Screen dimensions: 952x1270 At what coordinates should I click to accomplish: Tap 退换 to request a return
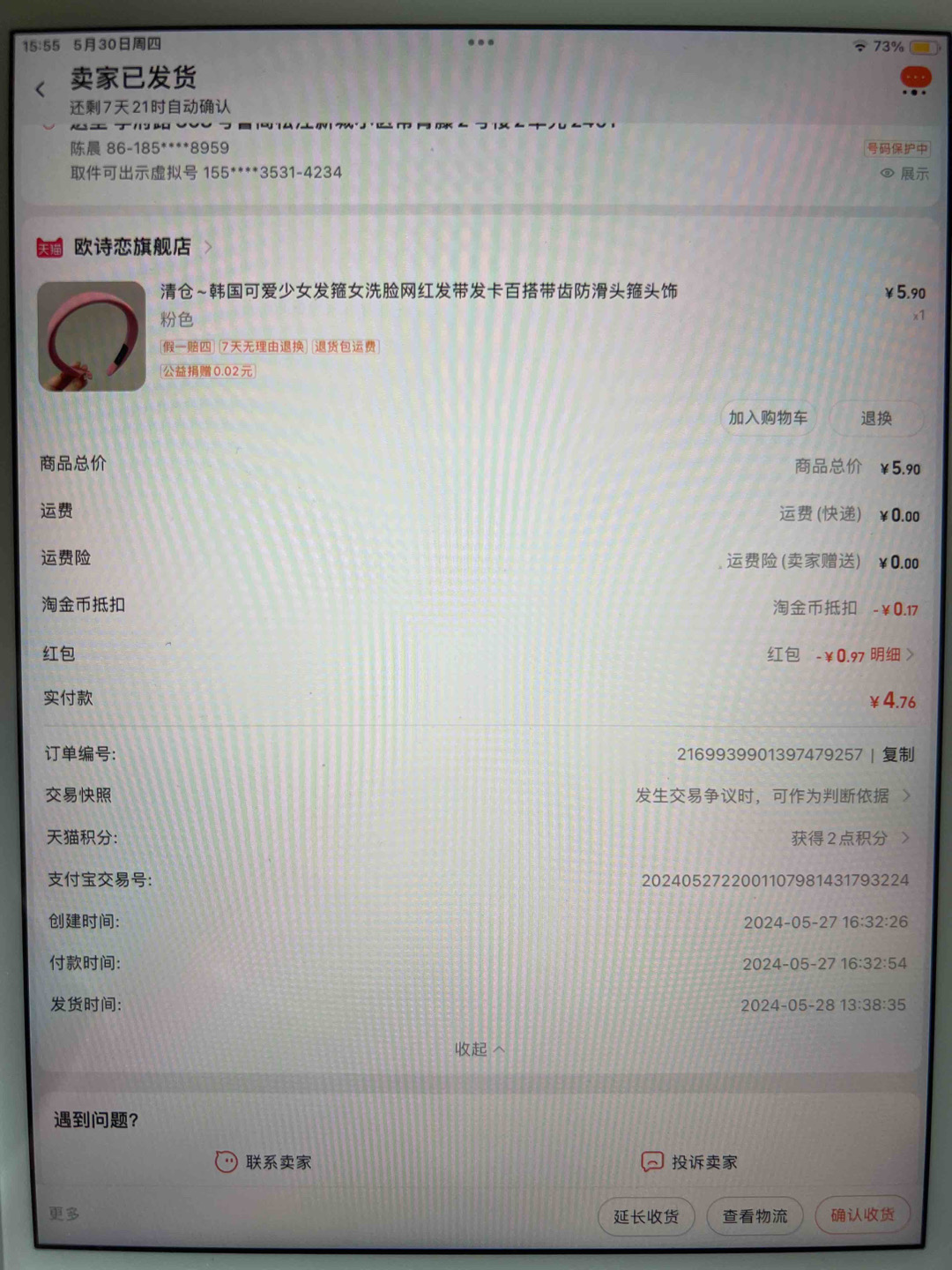point(876,419)
